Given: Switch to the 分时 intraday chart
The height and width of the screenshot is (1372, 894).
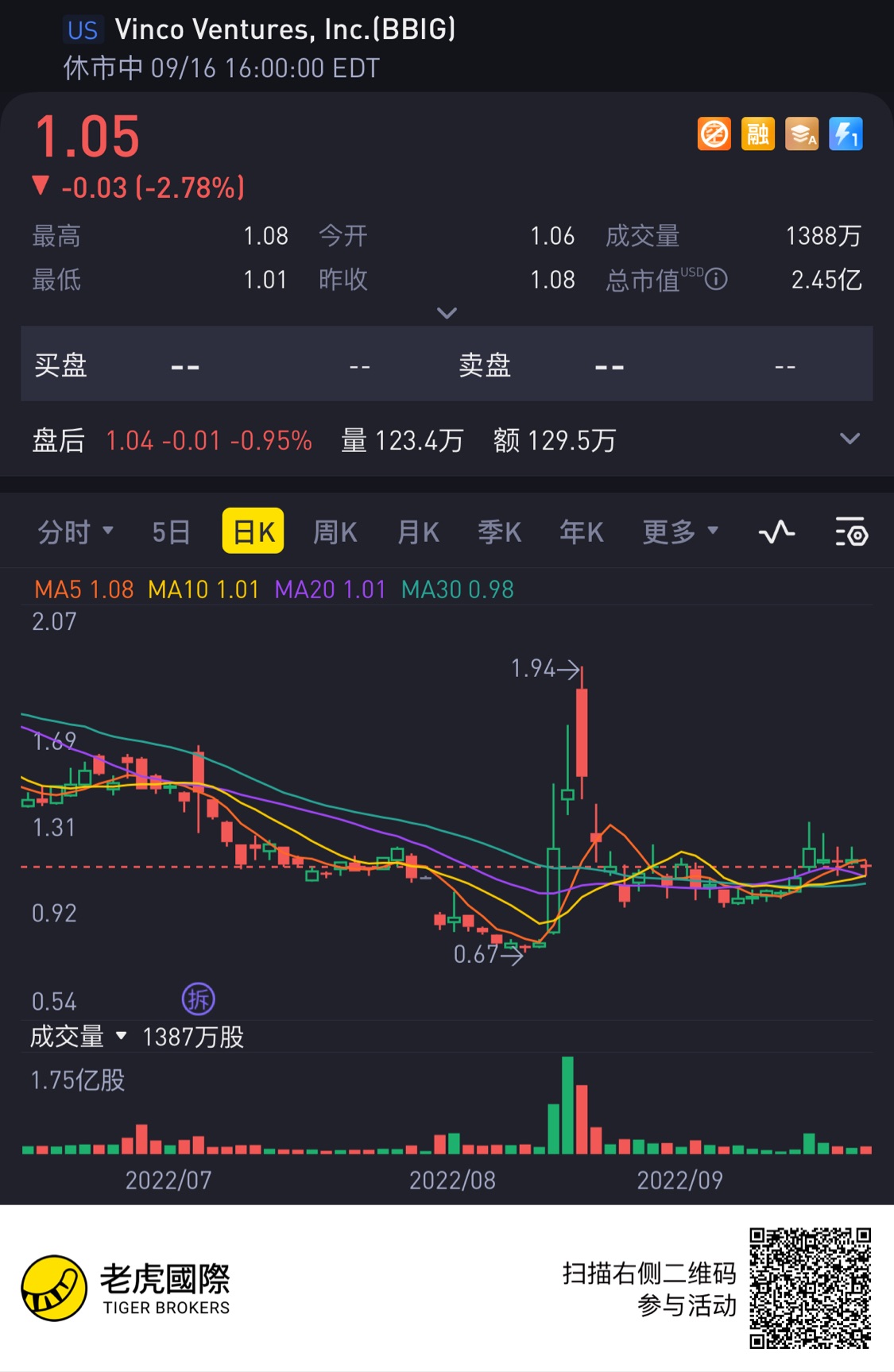Looking at the screenshot, I should (x=75, y=531).
